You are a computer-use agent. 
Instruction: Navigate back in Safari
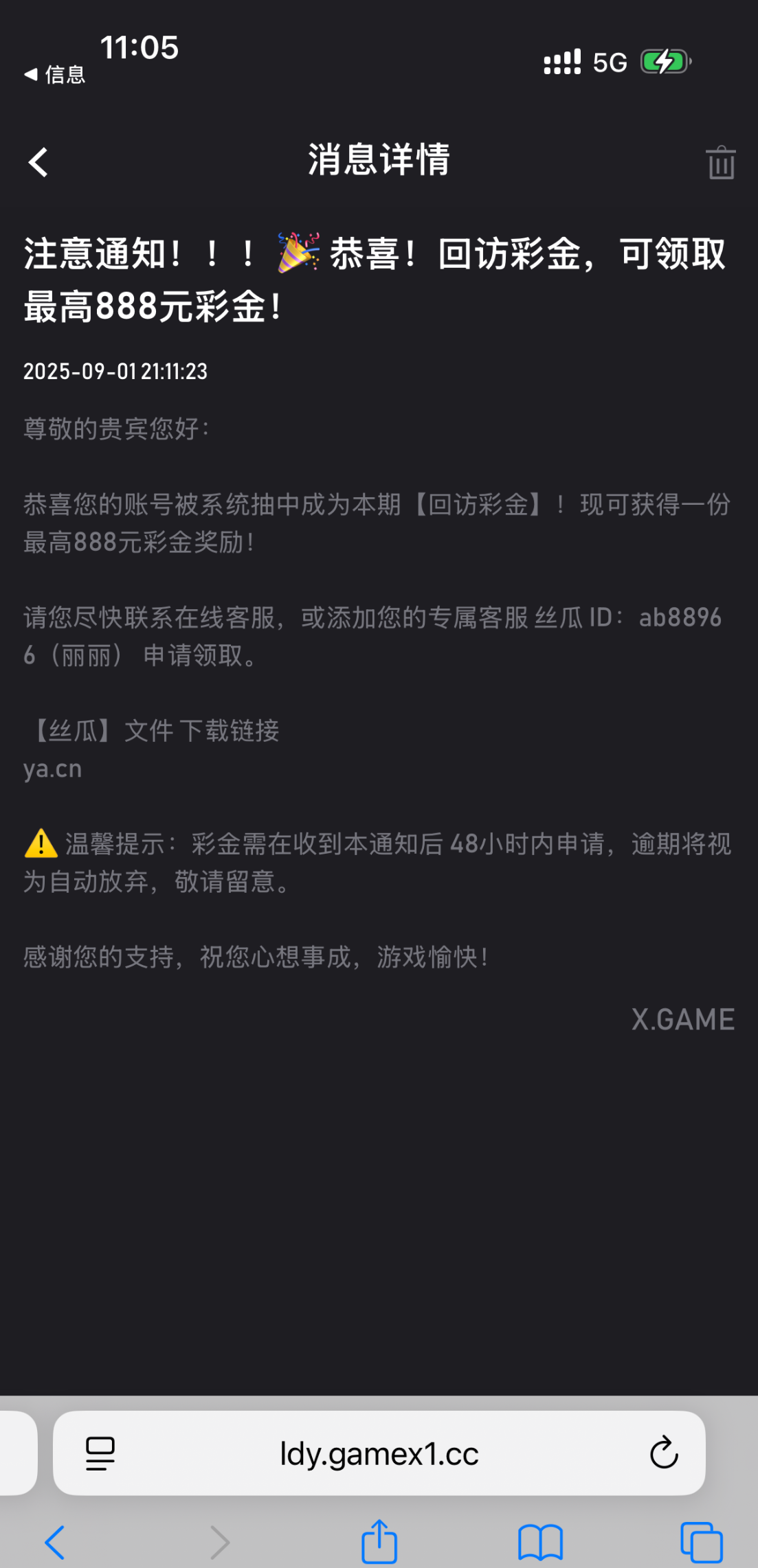coord(55,1542)
